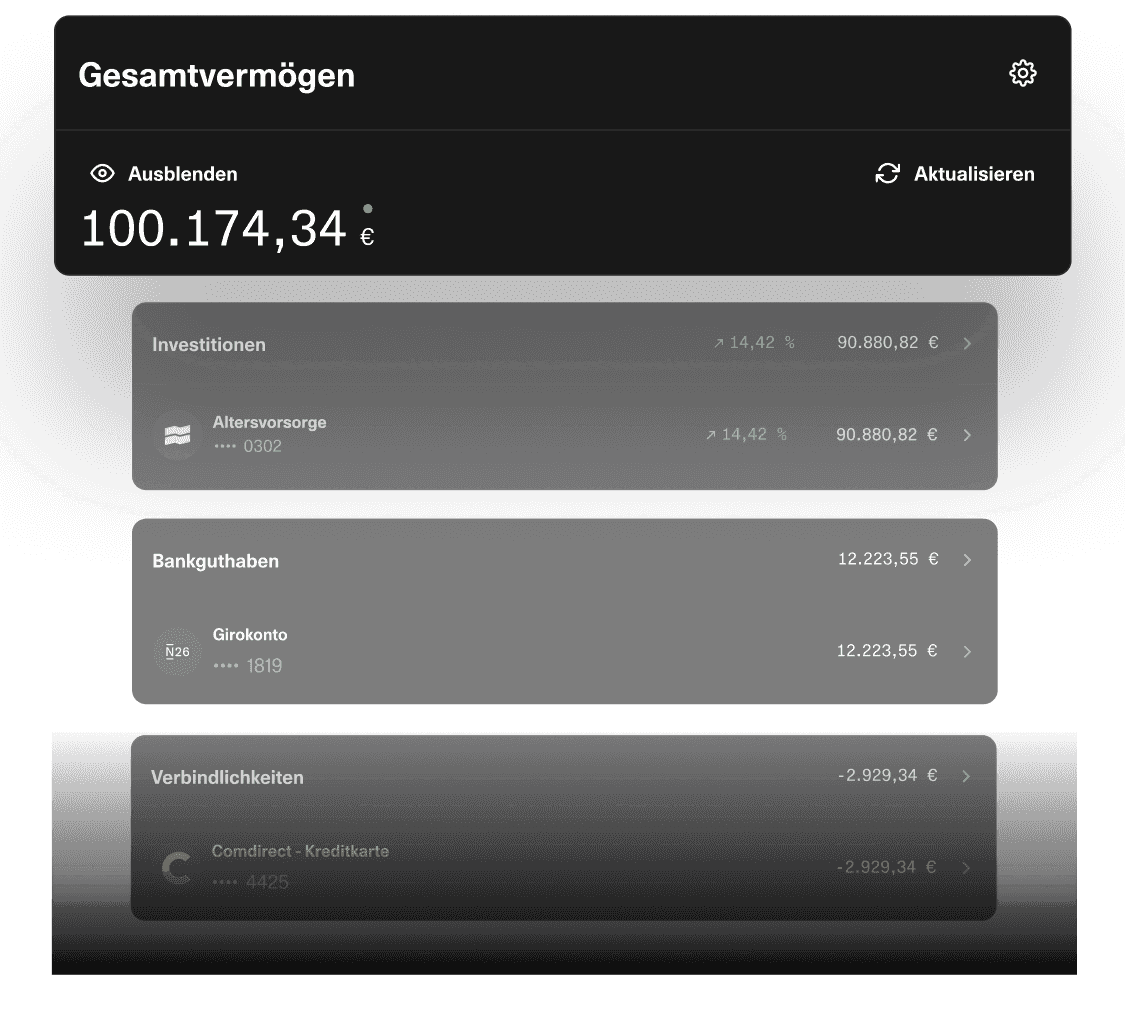The image size is (1125, 1032).
Task: Open the Altersvorsorge account
Action: (564, 435)
